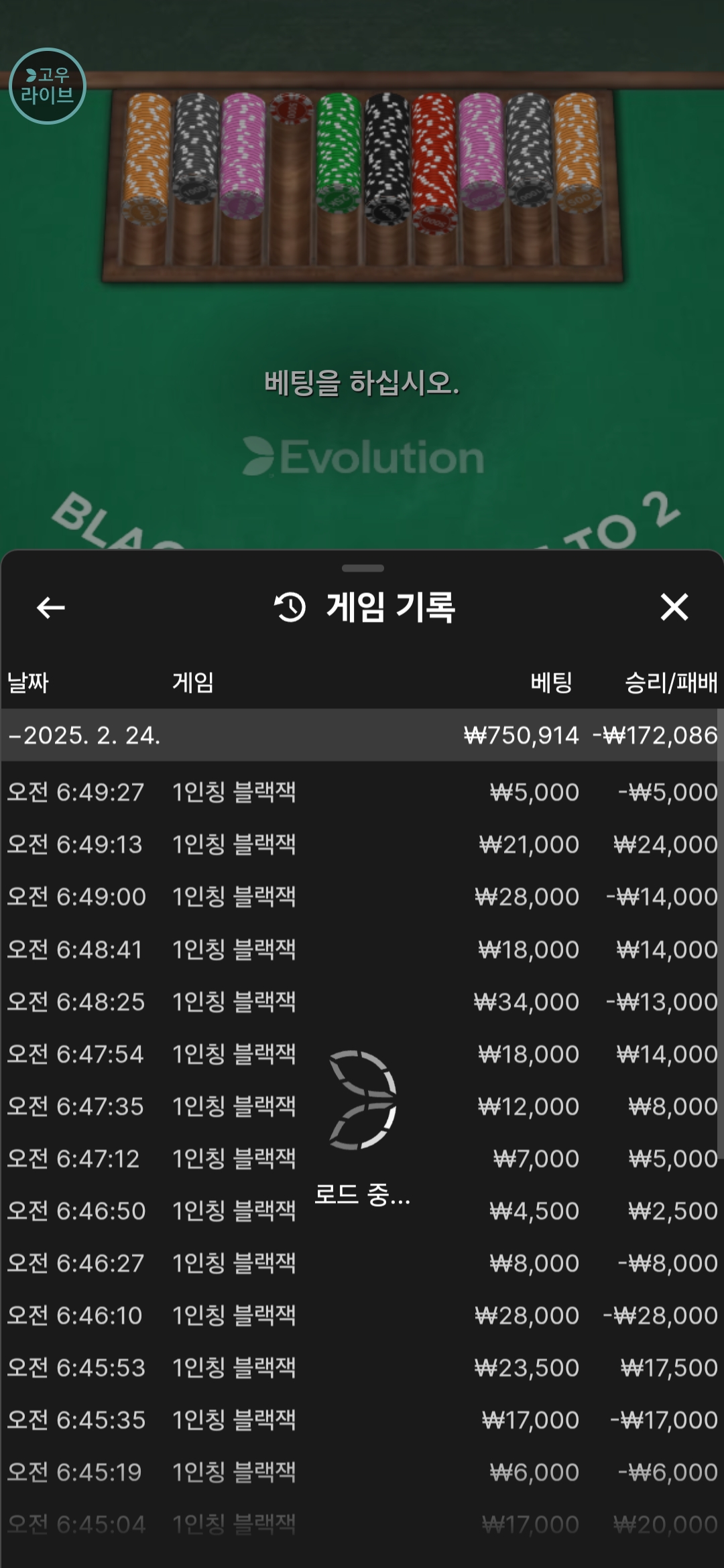
Task: View details of the 오전 6:48:25 round
Action: coord(362,1002)
